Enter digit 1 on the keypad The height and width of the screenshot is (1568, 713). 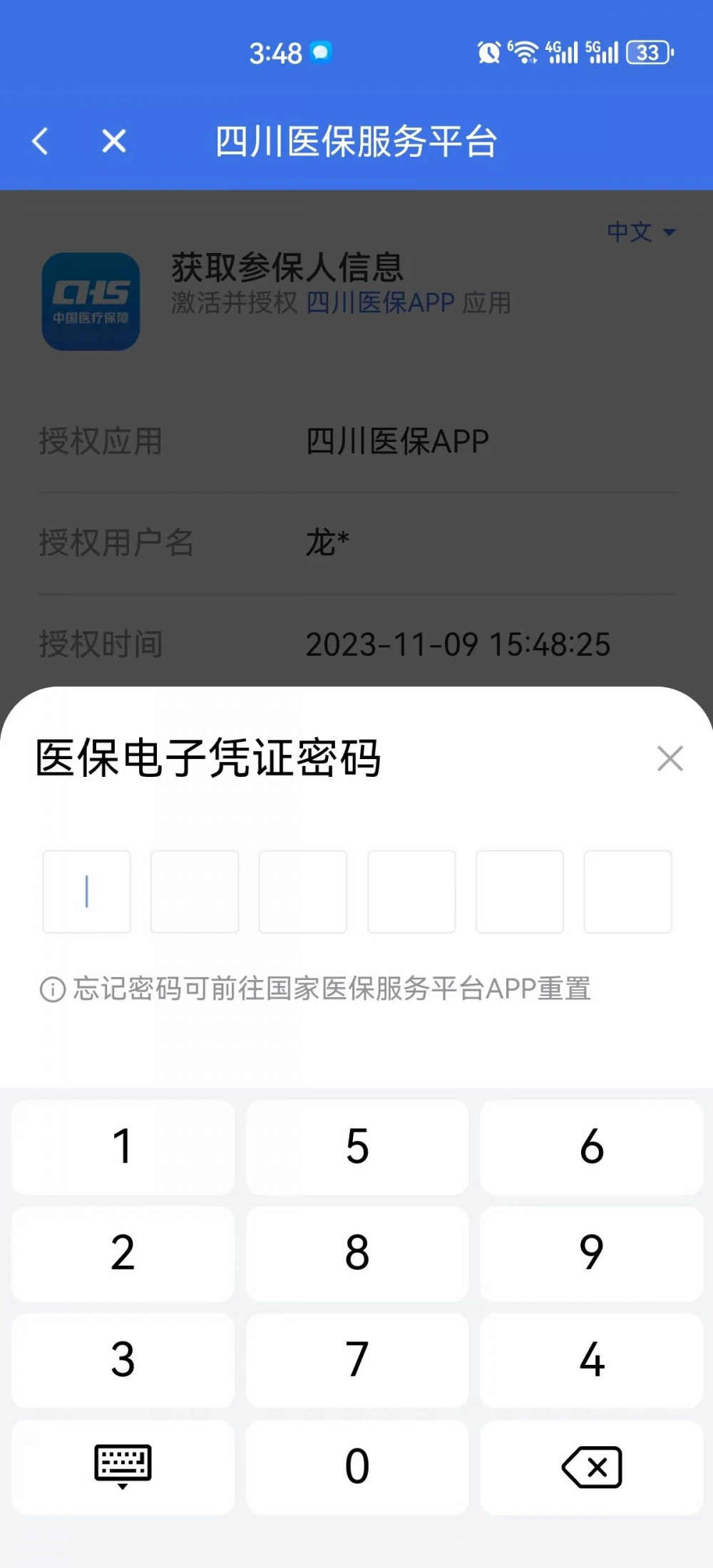(123, 1147)
